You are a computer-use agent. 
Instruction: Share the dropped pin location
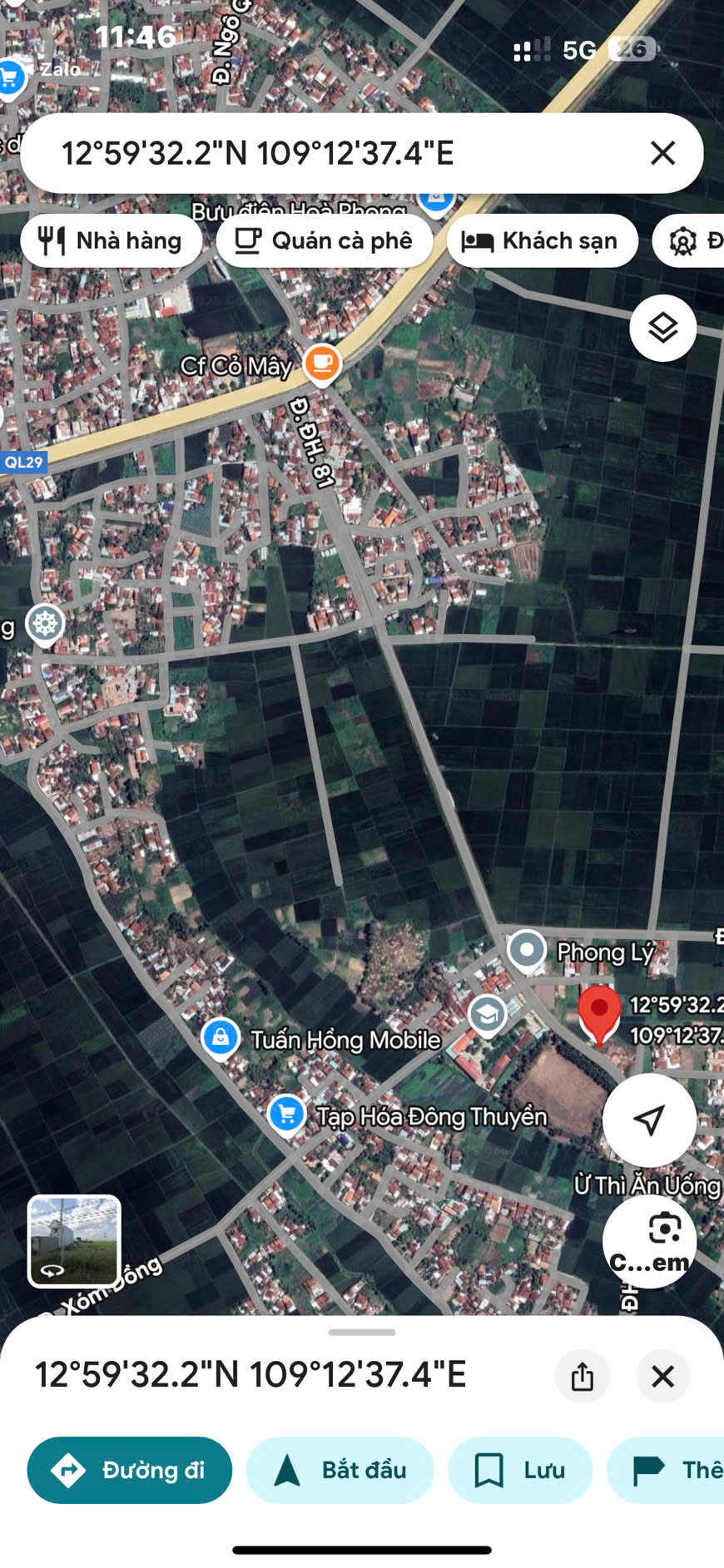(x=583, y=1376)
